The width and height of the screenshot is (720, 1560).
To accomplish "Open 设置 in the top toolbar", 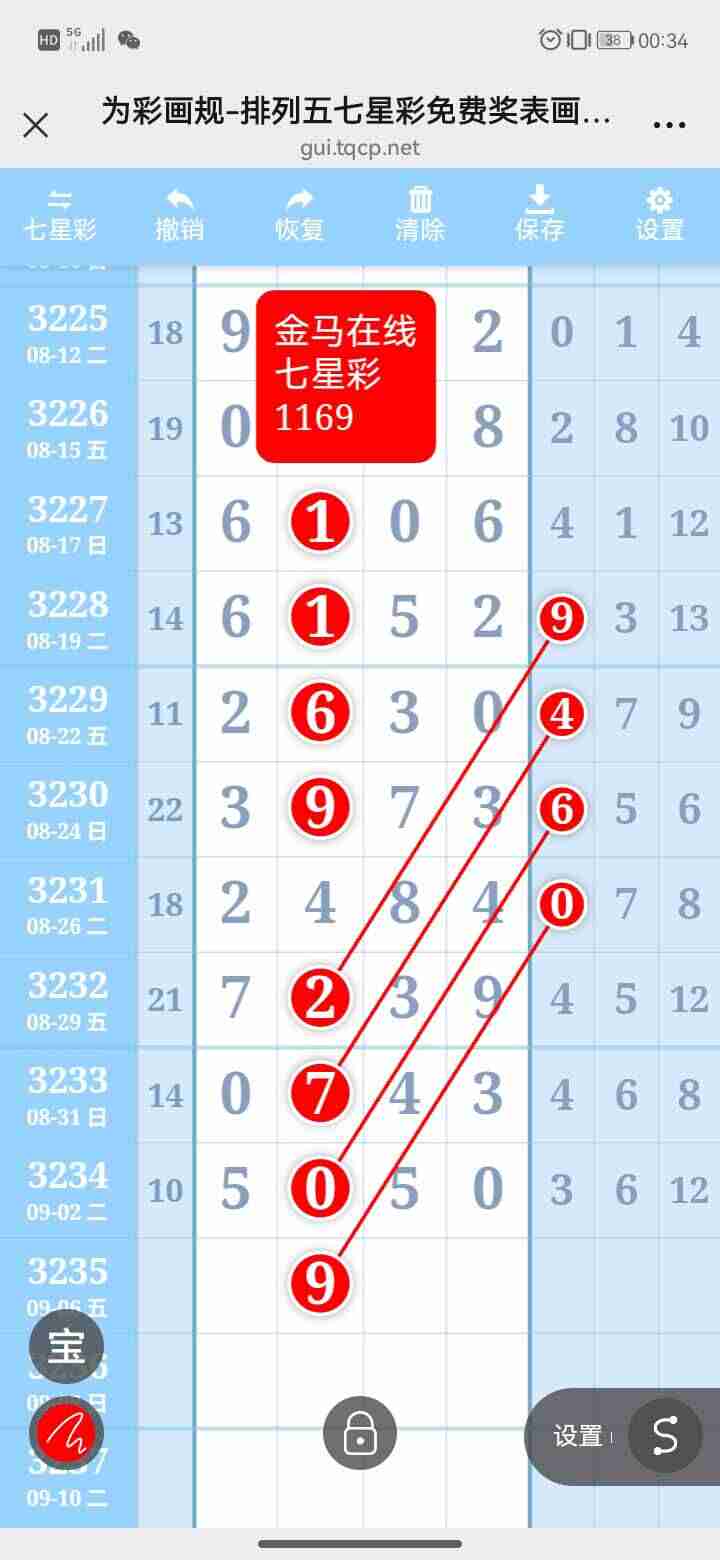I will tap(660, 215).
